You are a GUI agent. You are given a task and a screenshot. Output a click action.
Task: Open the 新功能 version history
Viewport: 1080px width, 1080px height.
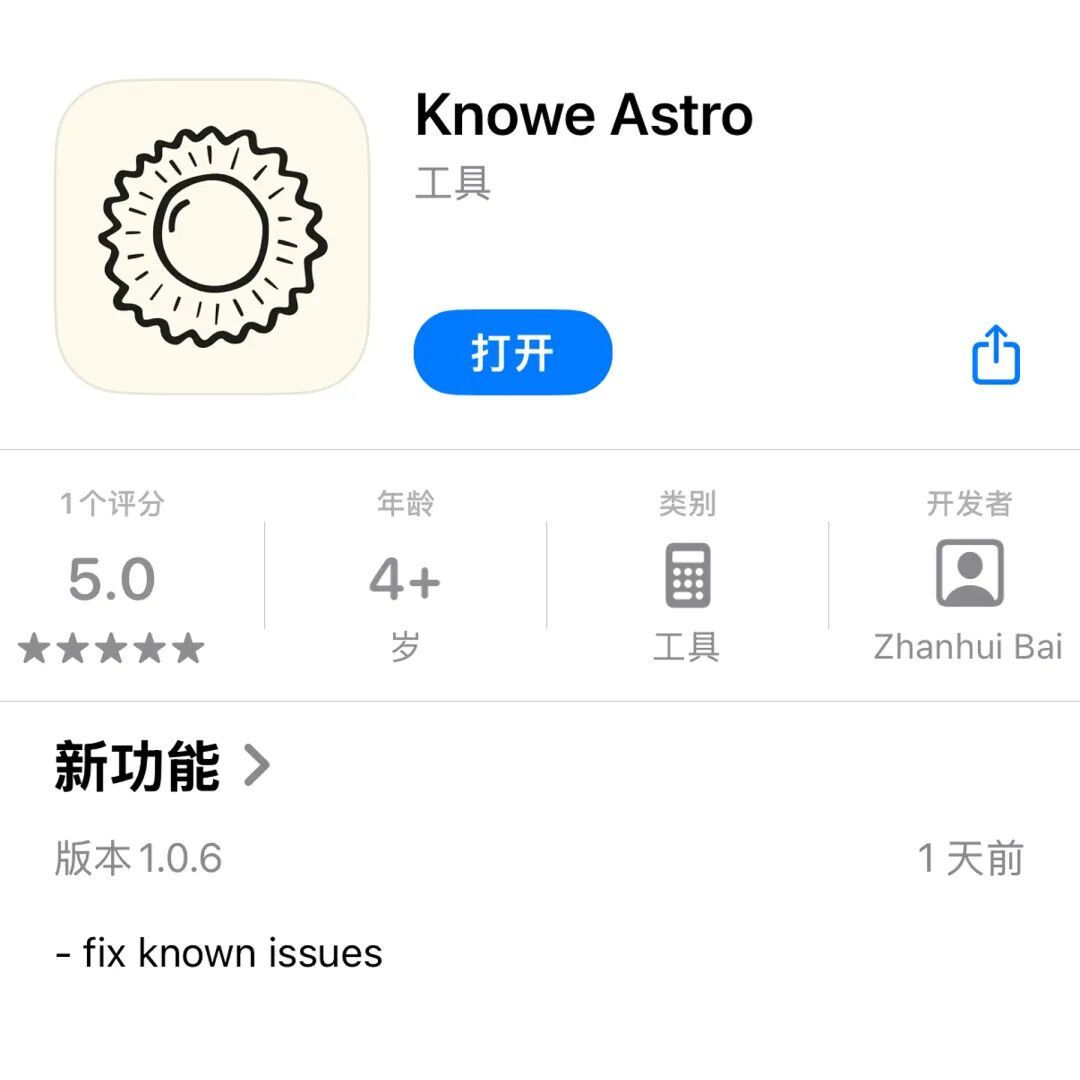(x=162, y=768)
